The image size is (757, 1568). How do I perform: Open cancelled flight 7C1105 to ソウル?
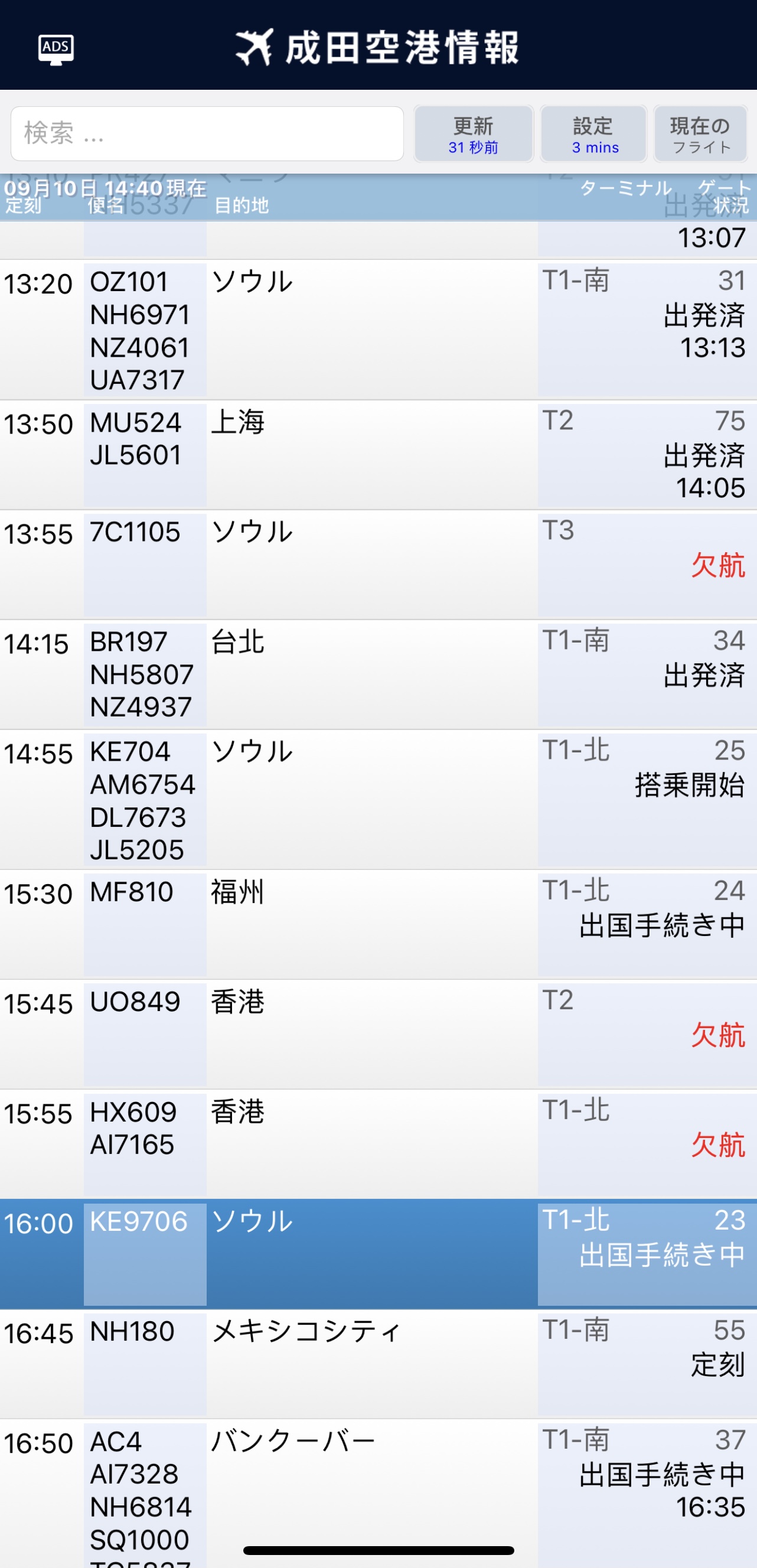tap(378, 565)
